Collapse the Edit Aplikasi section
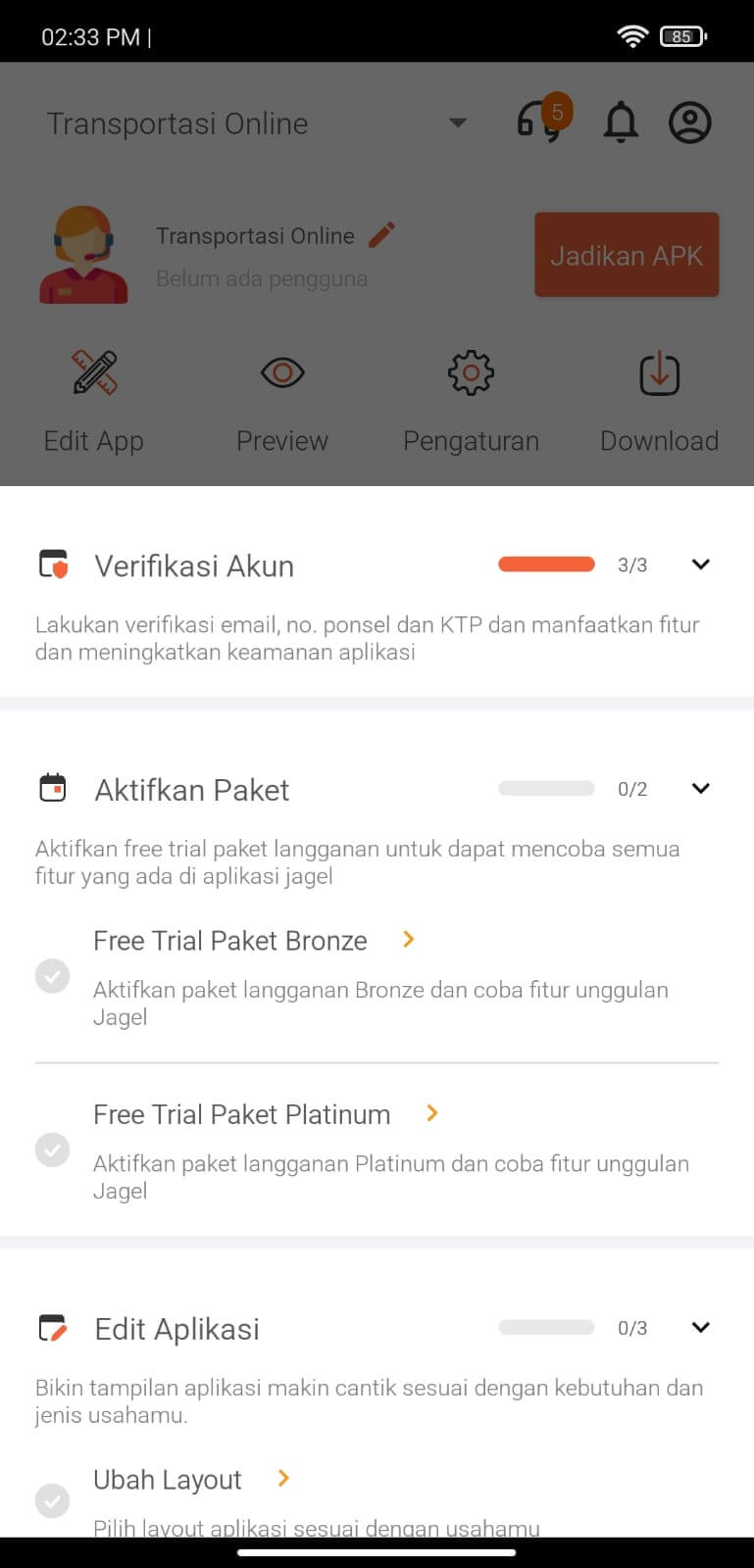The height and width of the screenshot is (1568, 754). (700, 1327)
